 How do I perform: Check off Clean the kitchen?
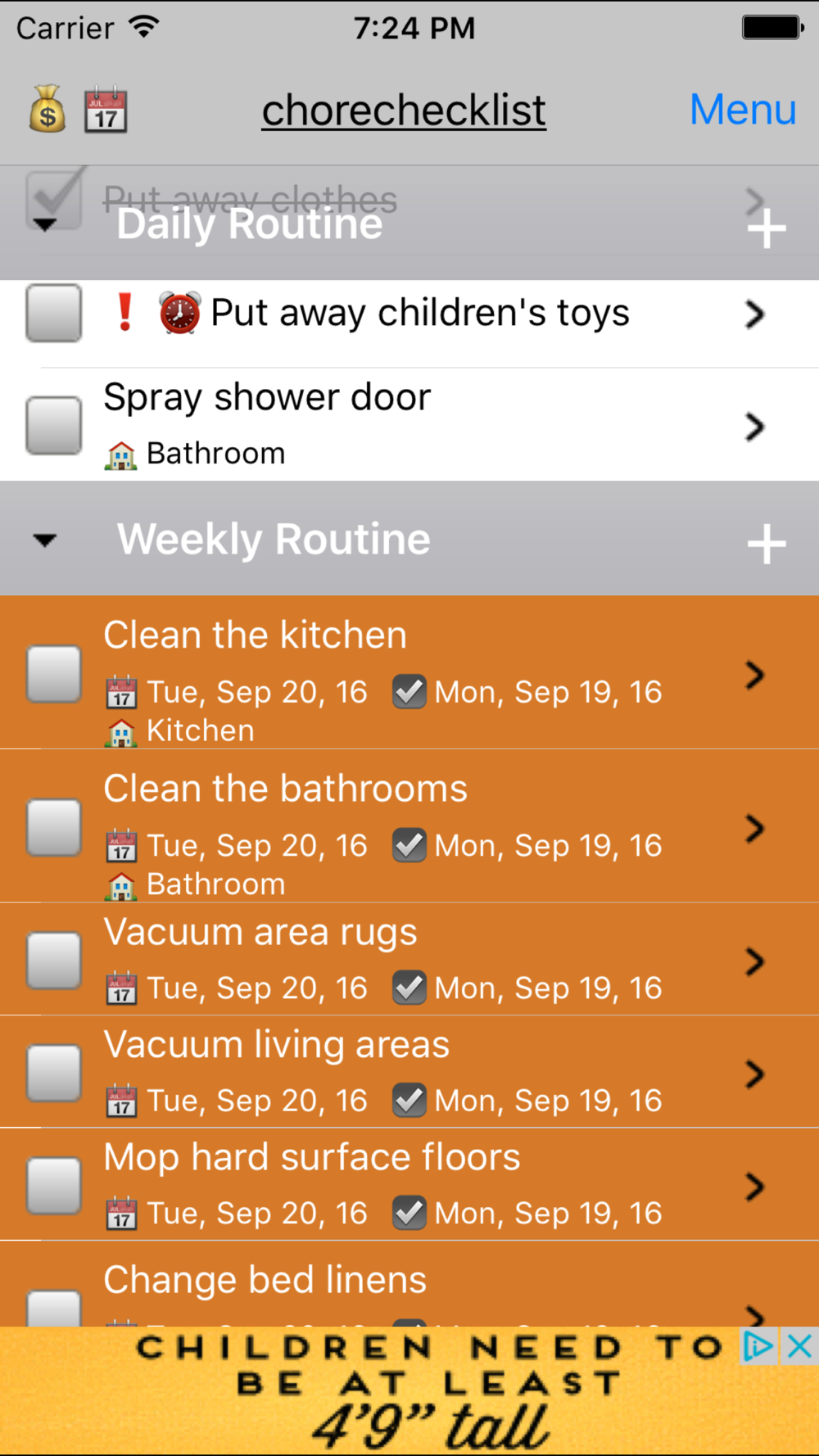[x=54, y=674]
